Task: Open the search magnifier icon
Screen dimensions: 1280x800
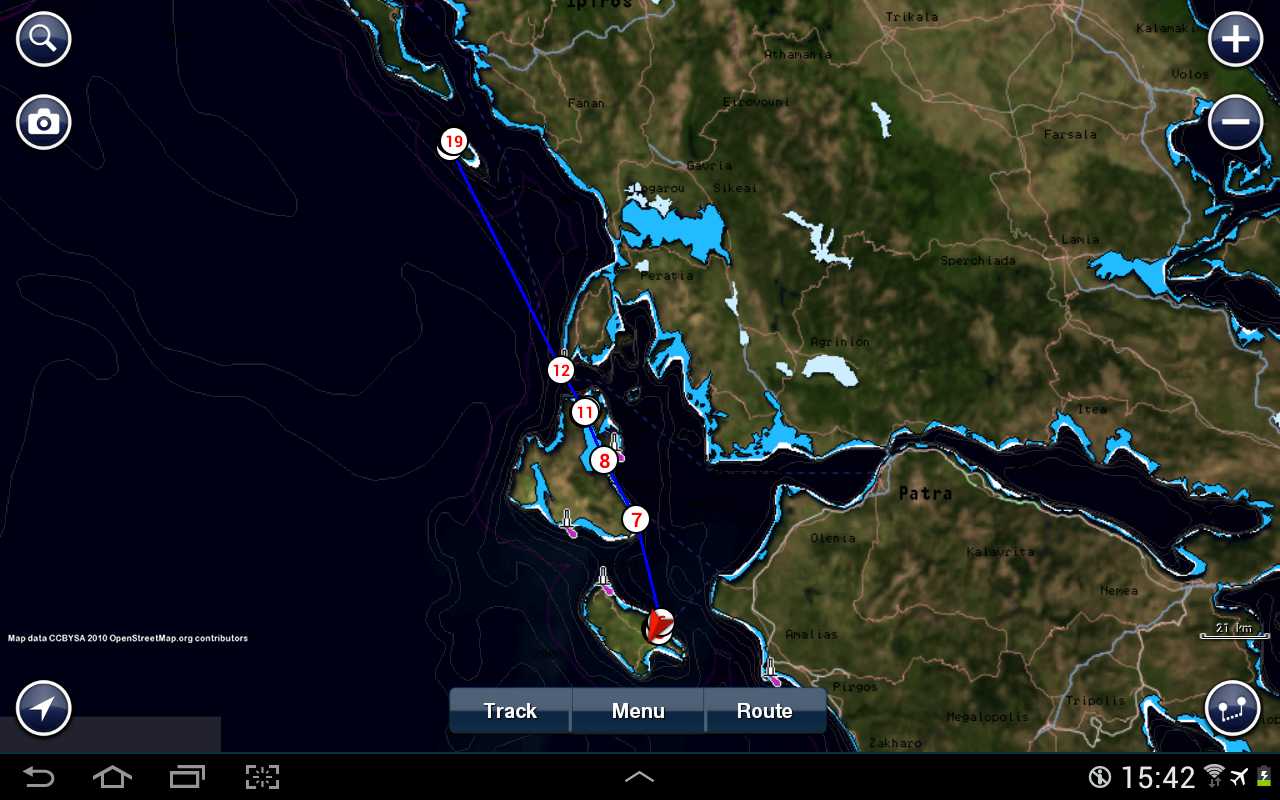Action: pyautogui.click(x=43, y=39)
